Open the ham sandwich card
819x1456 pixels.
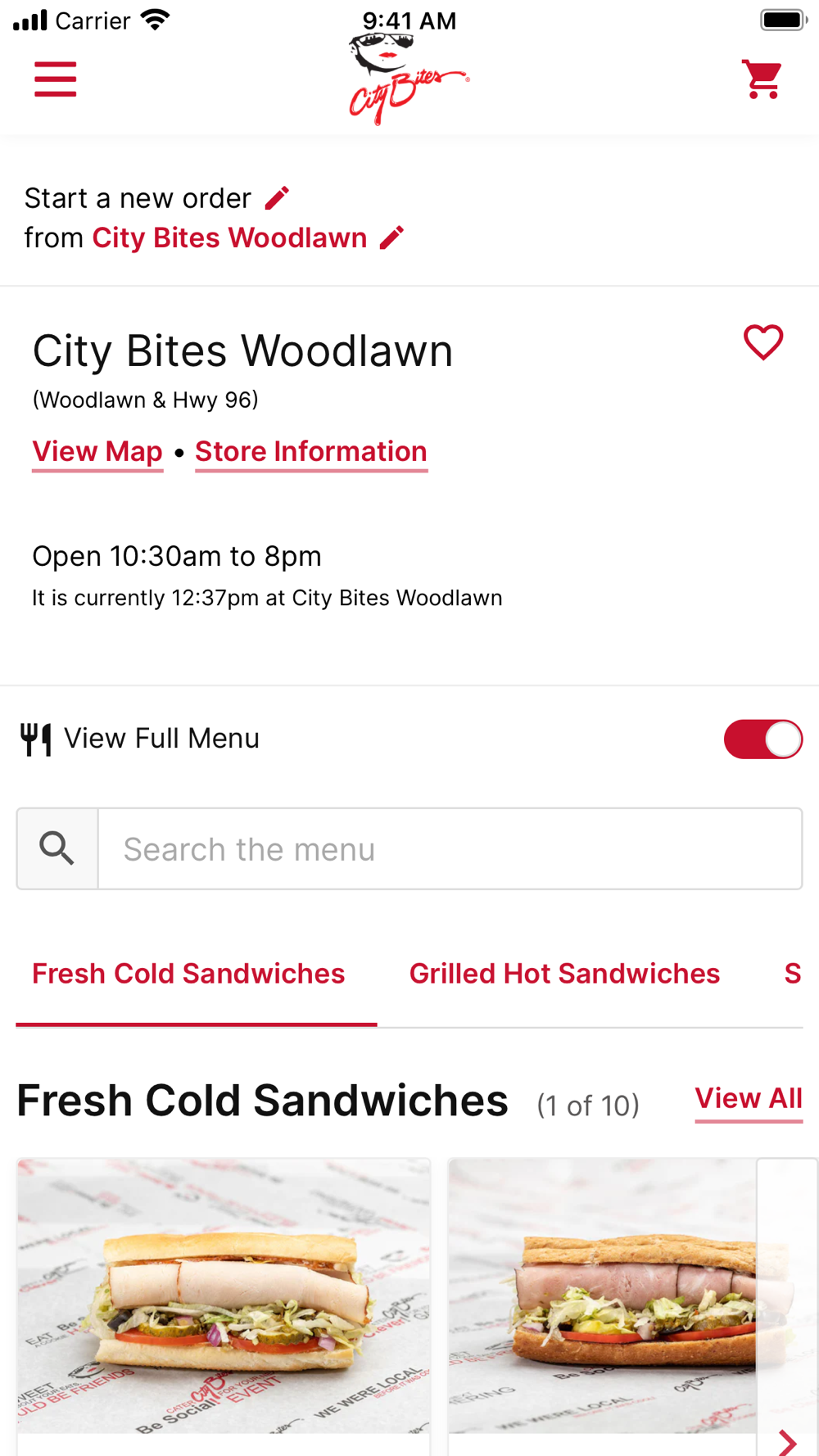(x=602, y=1302)
